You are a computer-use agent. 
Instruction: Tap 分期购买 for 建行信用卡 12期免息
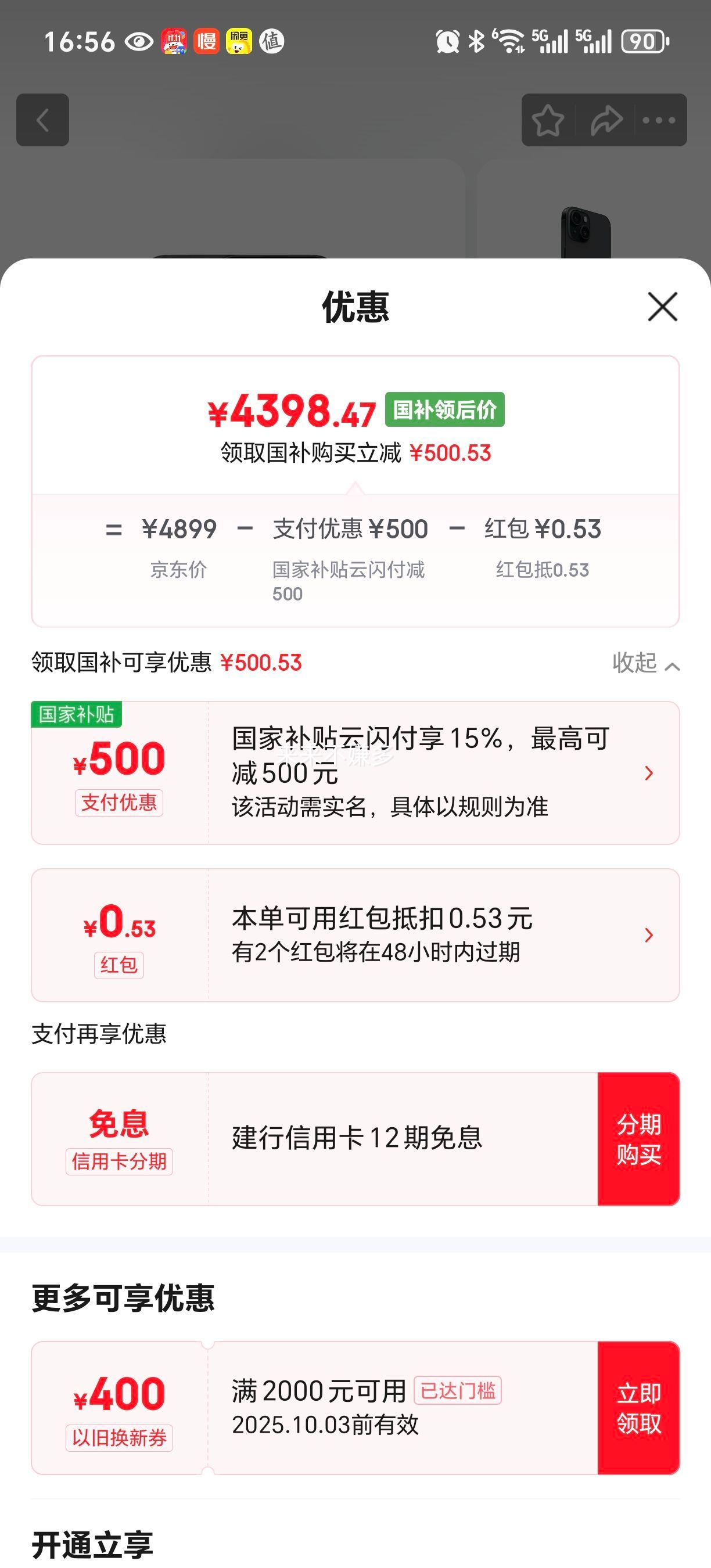638,1139
